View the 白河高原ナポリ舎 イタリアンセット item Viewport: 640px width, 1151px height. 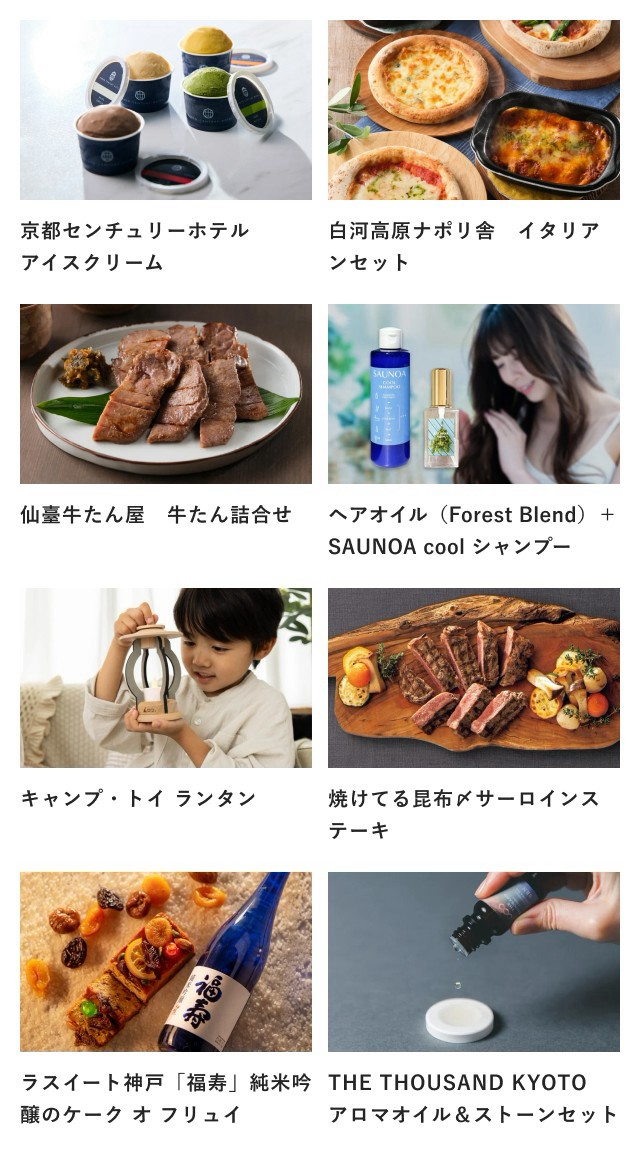click(x=473, y=147)
